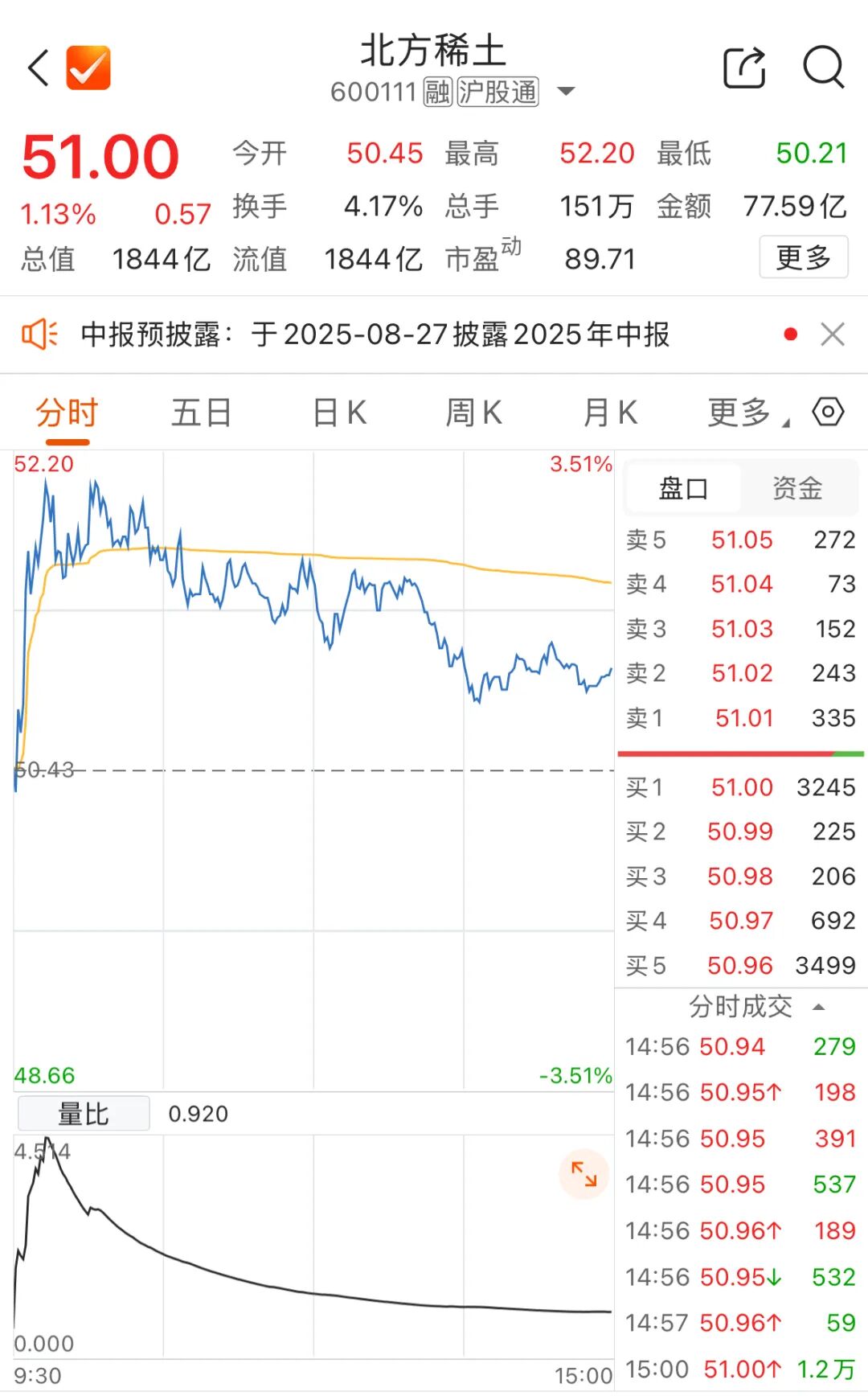Screen dimensions: 868x1396
Task: Select the 分时 chart tab
Action: tap(67, 413)
